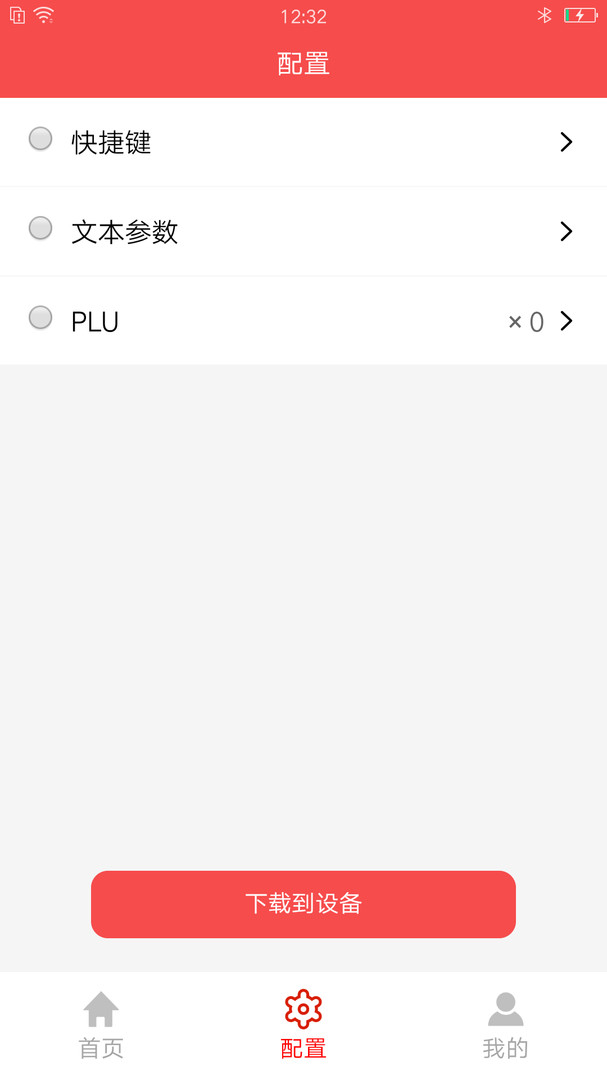Go to the 配置 tab
607x1080 pixels.
[x=303, y=1025]
